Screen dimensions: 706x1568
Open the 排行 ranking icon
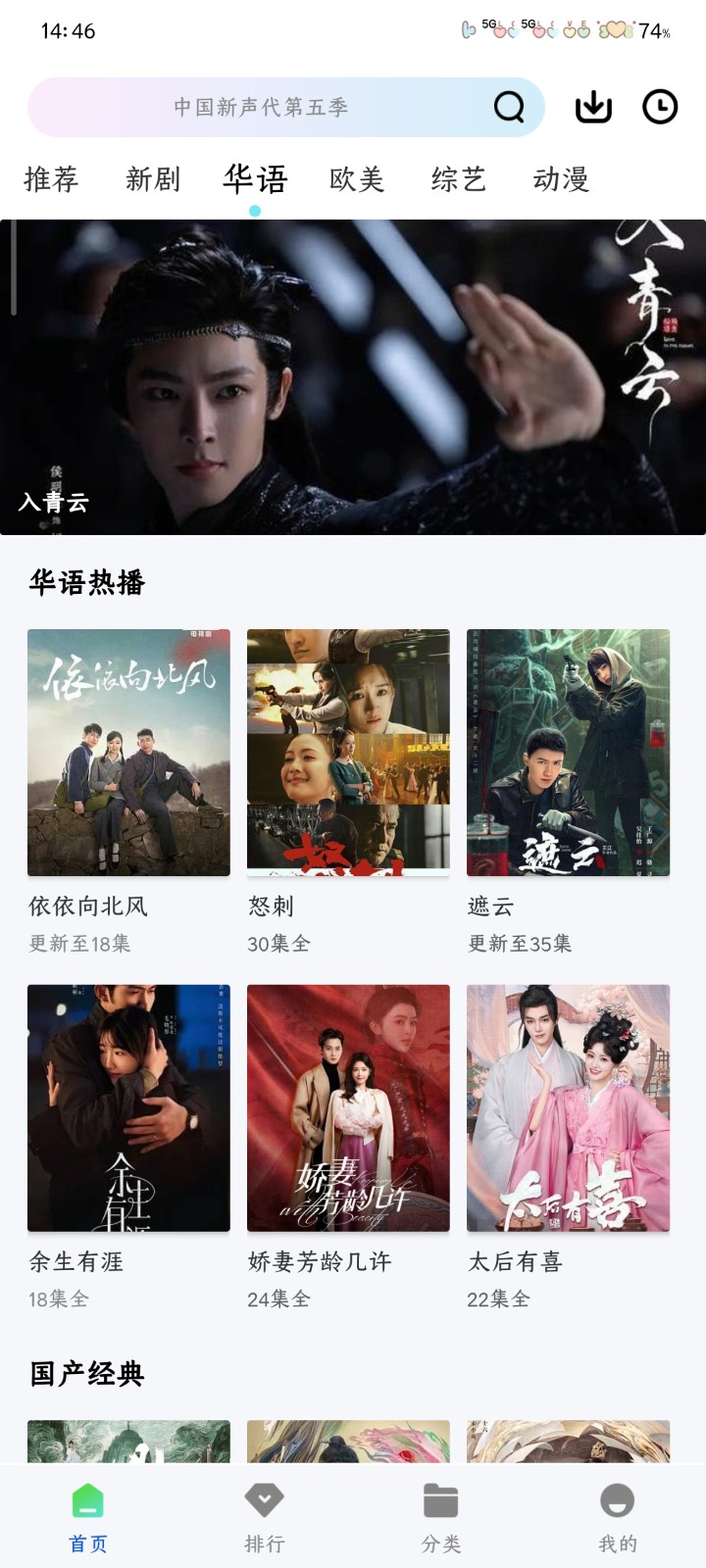point(263,1501)
